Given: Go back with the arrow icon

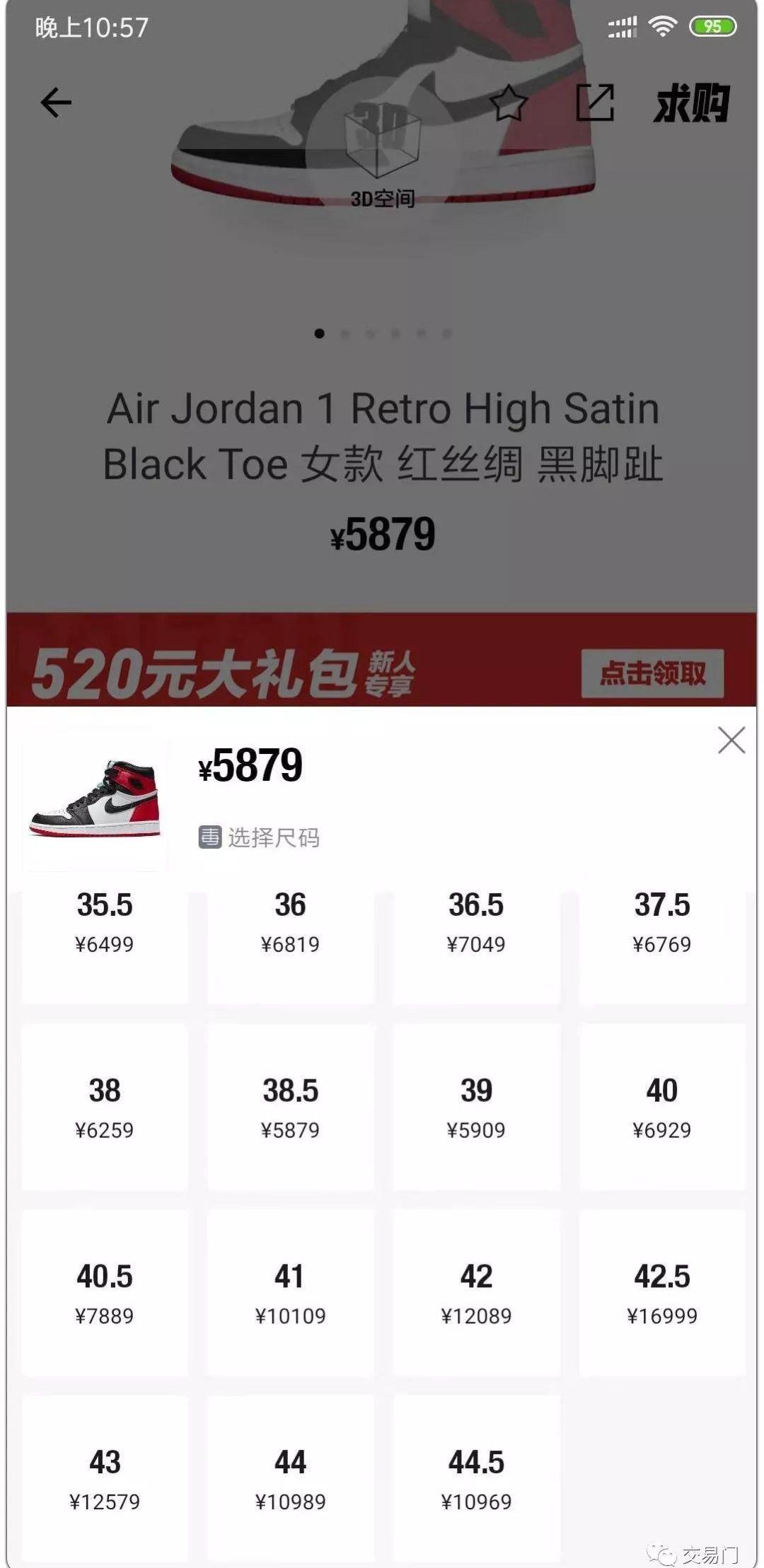Looking at the screenshot, I should [56, 103].
